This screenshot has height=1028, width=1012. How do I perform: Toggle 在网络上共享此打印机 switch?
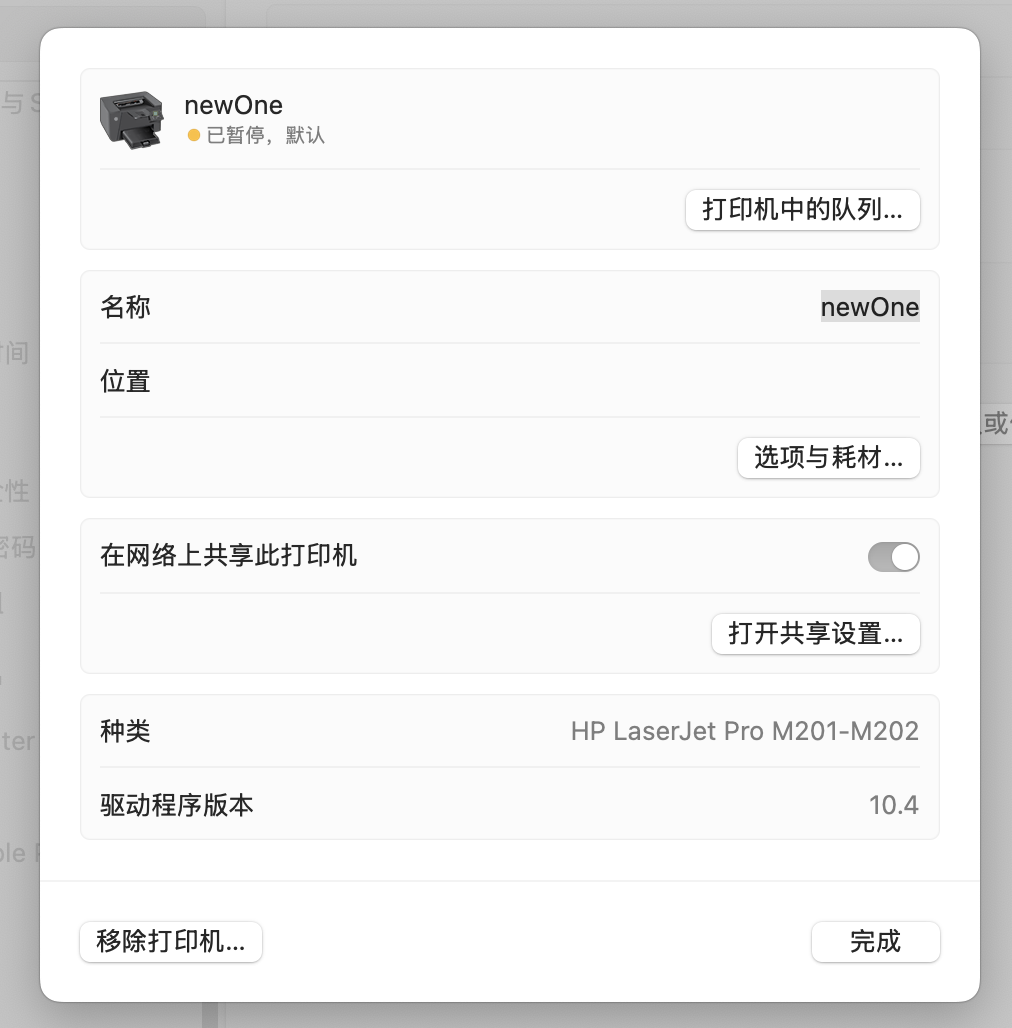893,557
